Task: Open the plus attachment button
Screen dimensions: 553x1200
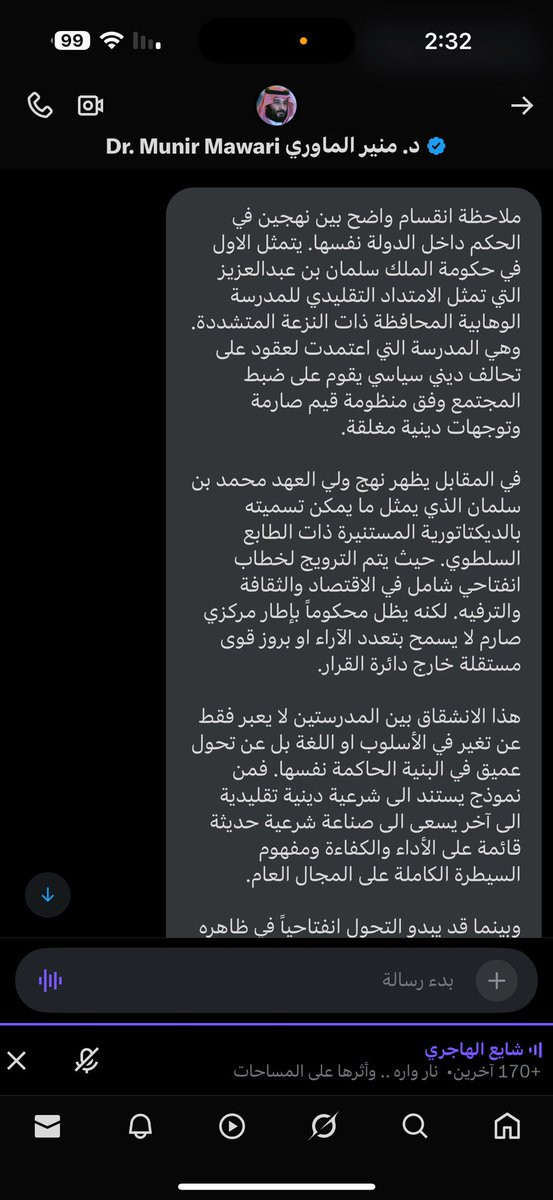Action: (x=496, y=981)
